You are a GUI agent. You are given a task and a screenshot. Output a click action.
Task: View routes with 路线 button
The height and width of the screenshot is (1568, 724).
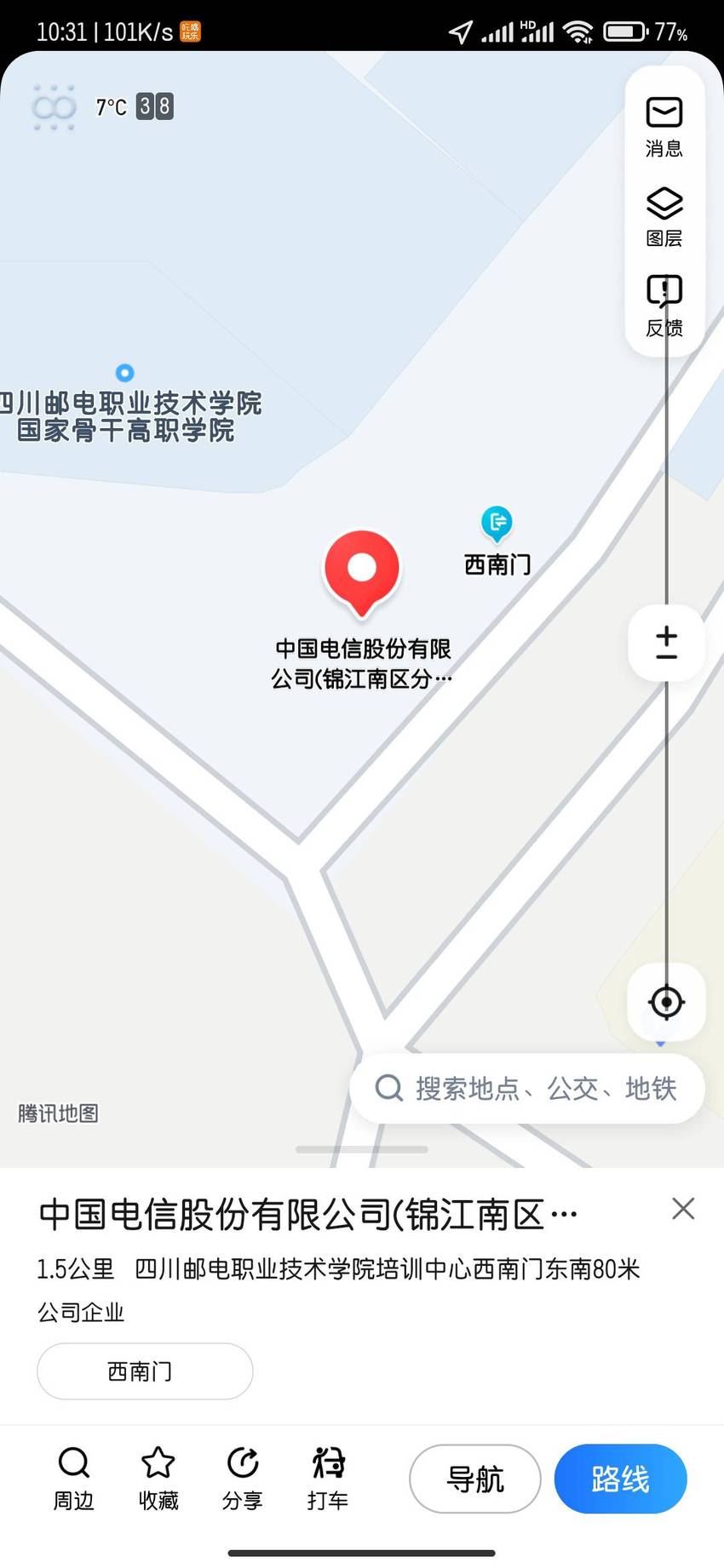[621, 1479]
